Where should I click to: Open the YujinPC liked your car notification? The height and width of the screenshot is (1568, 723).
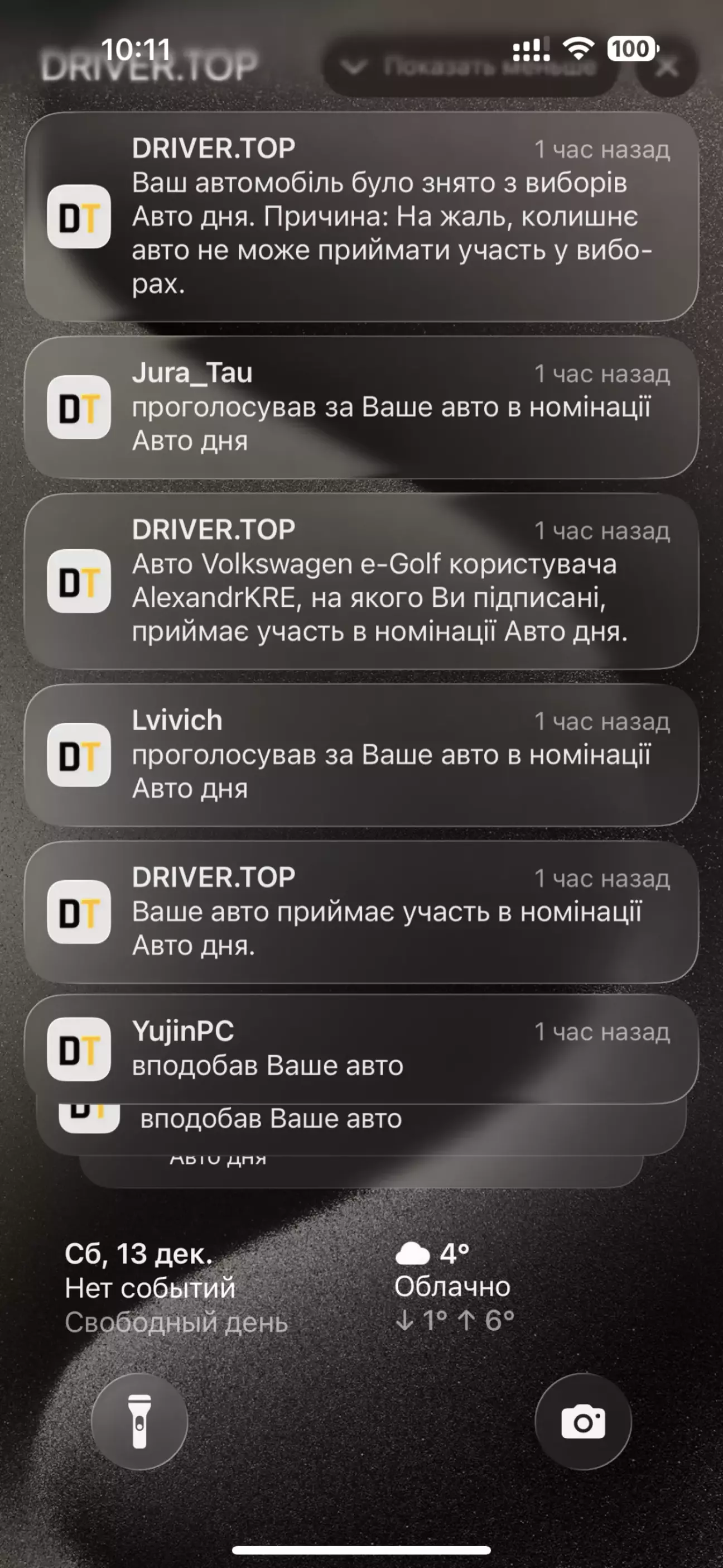click(361, 1048)
